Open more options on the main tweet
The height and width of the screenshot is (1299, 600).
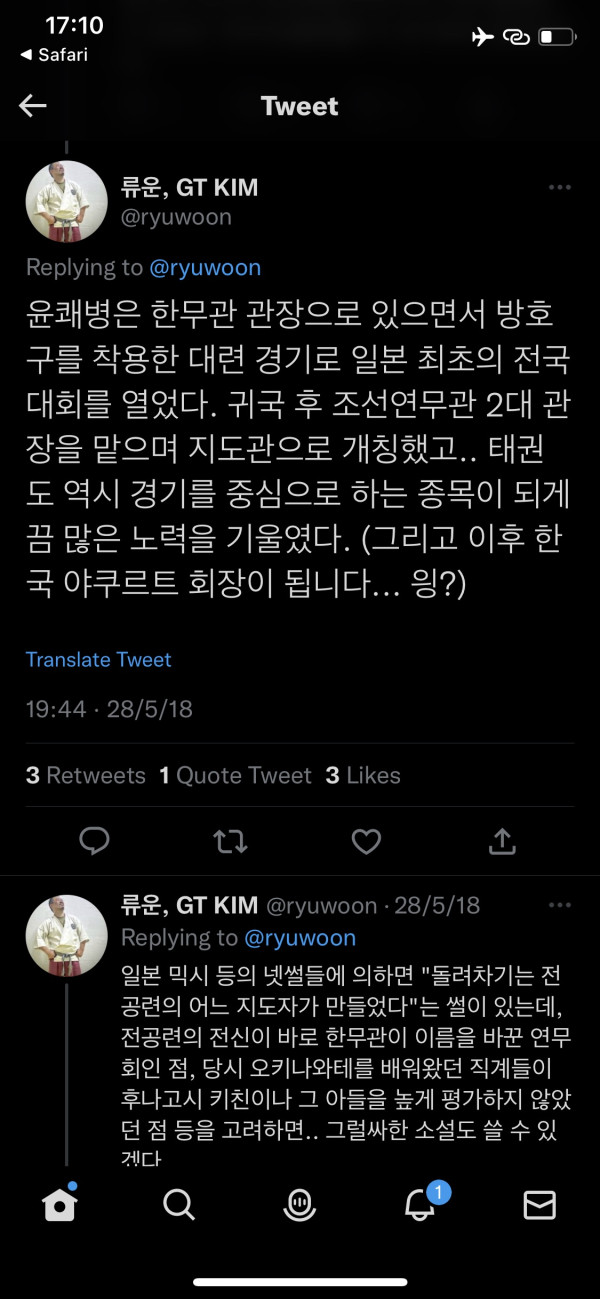[x=559, y=188]
